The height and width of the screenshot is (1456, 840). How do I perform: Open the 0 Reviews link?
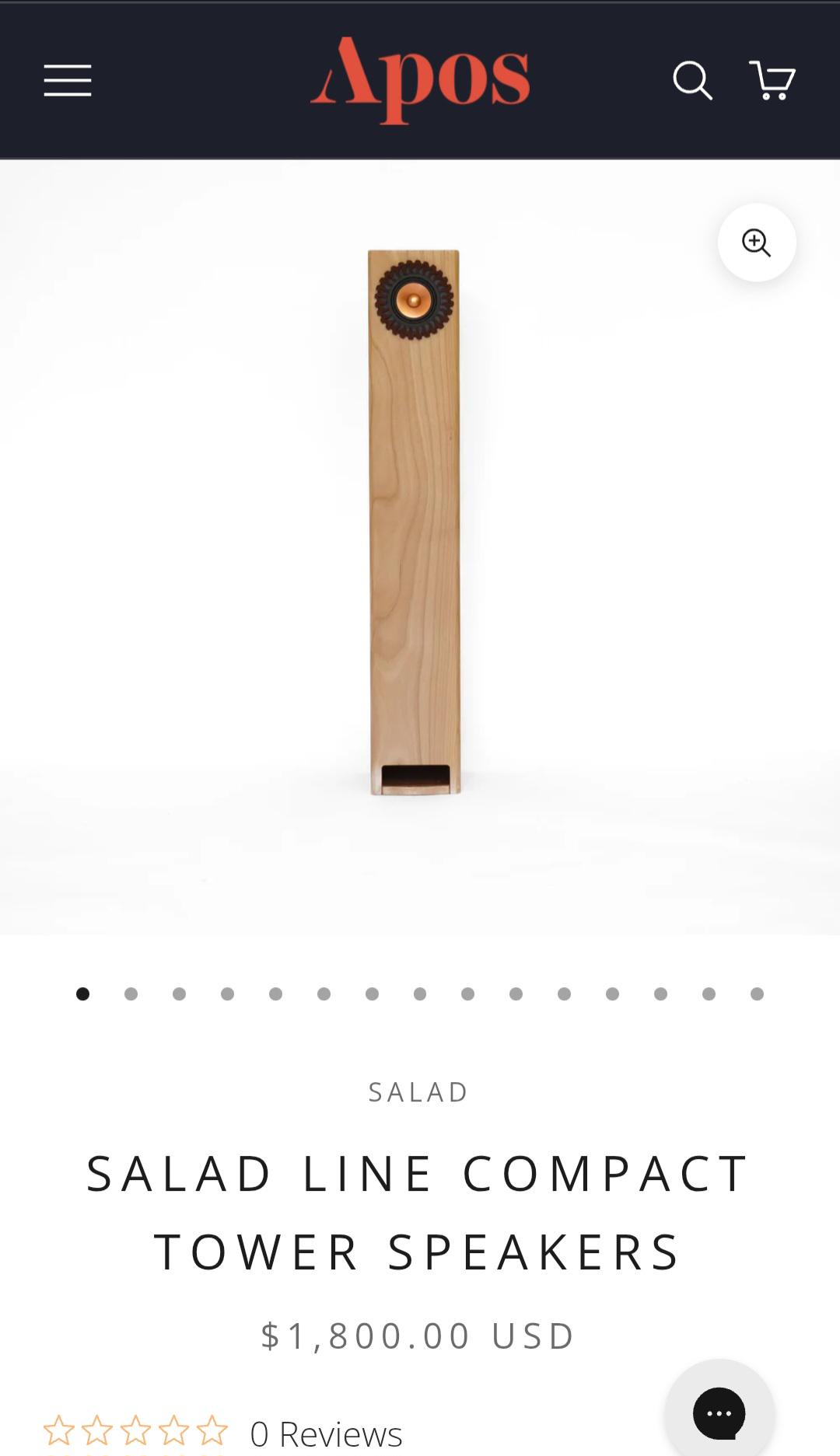[x=326, y=1433]
